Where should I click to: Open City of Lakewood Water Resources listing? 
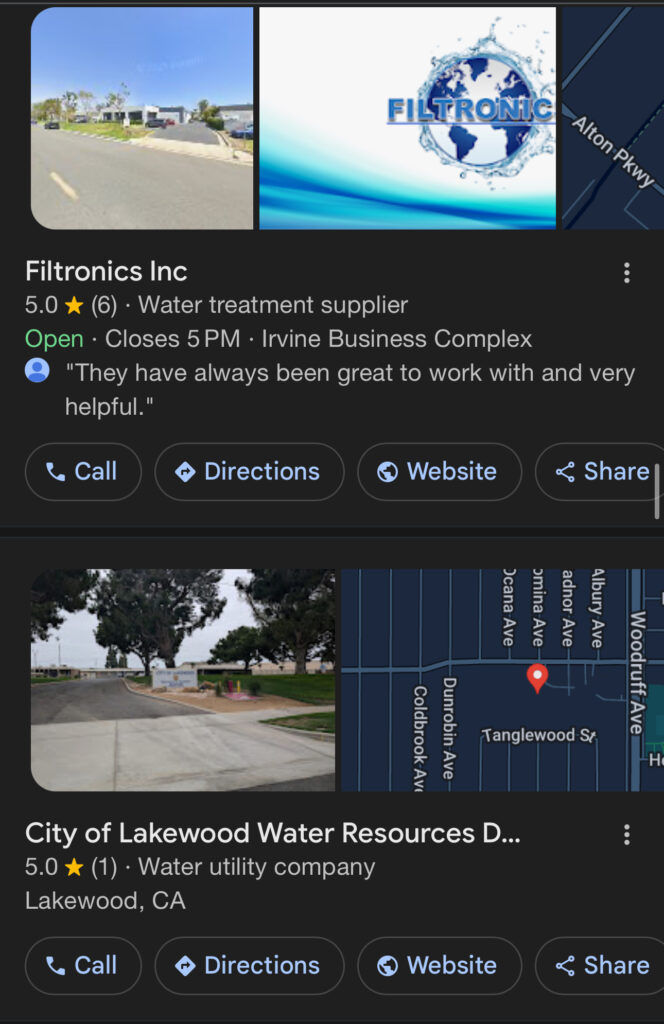point(272,834)
